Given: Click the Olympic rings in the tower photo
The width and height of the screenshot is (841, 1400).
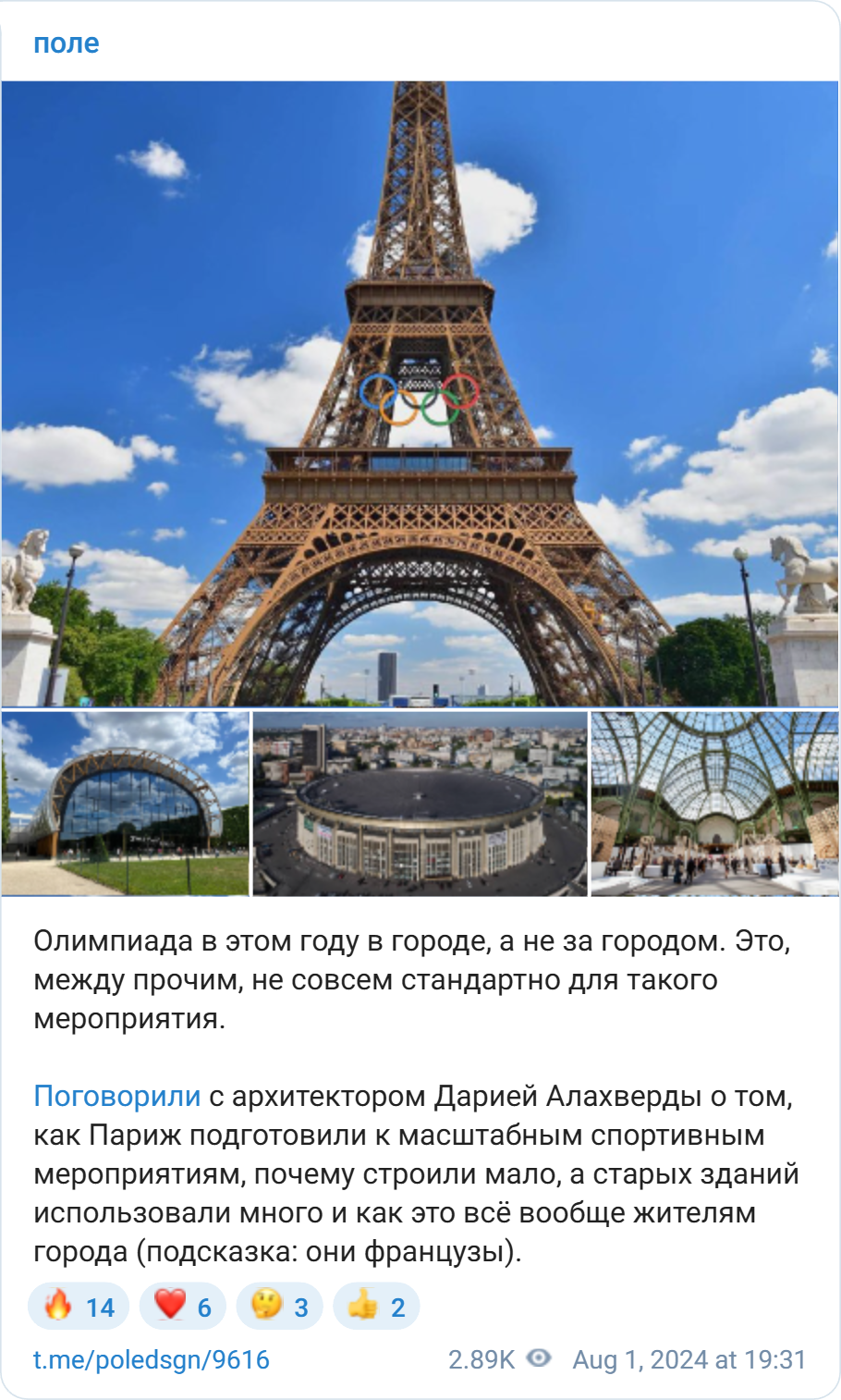Looking at the screenshot, I should click(x=420, y=399).
